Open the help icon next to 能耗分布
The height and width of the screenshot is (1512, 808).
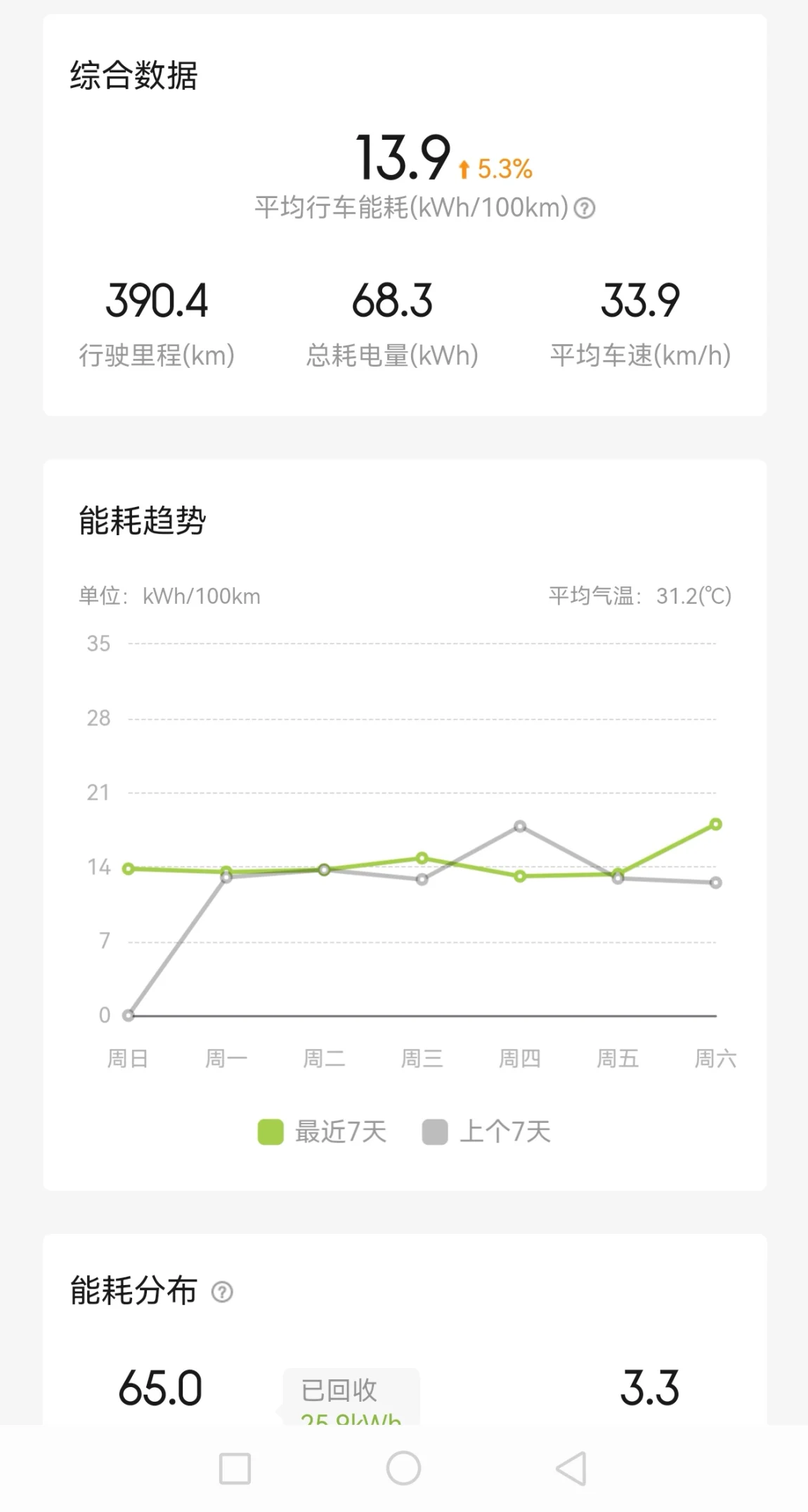pyautogui.click(x=222, y=1291)
